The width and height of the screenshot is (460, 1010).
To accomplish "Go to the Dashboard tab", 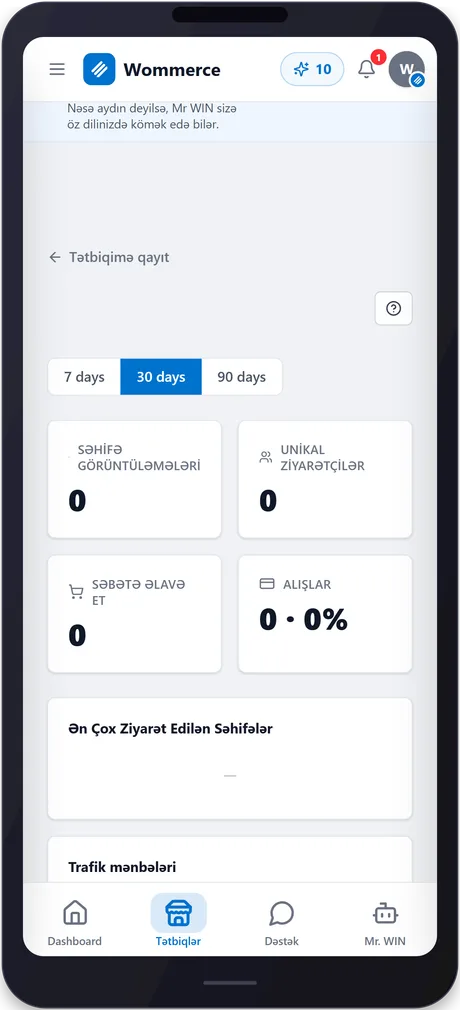I will [x=75, y=922].
